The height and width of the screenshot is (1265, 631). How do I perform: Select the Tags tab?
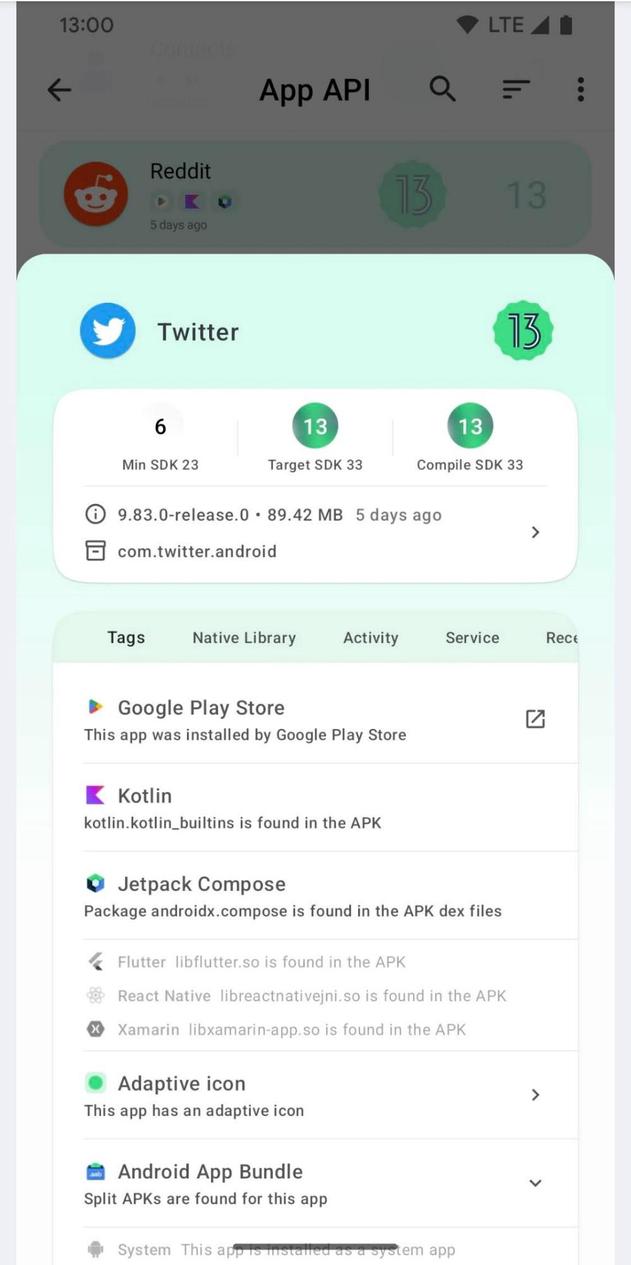coord(126,638)
